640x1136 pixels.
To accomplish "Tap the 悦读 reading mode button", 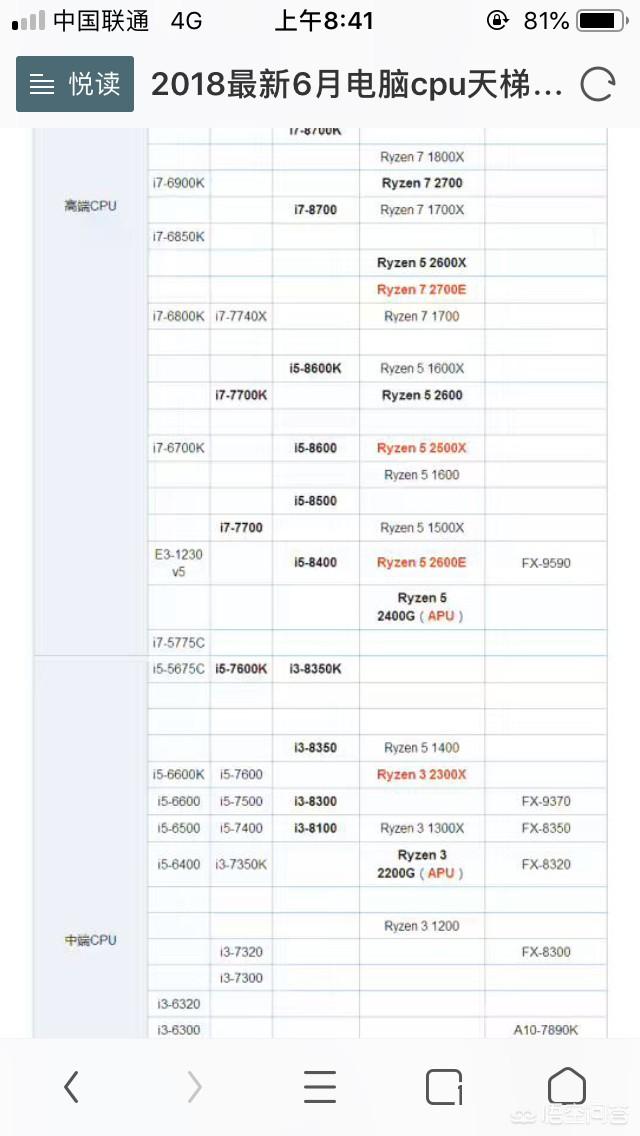I will [75, 84].
